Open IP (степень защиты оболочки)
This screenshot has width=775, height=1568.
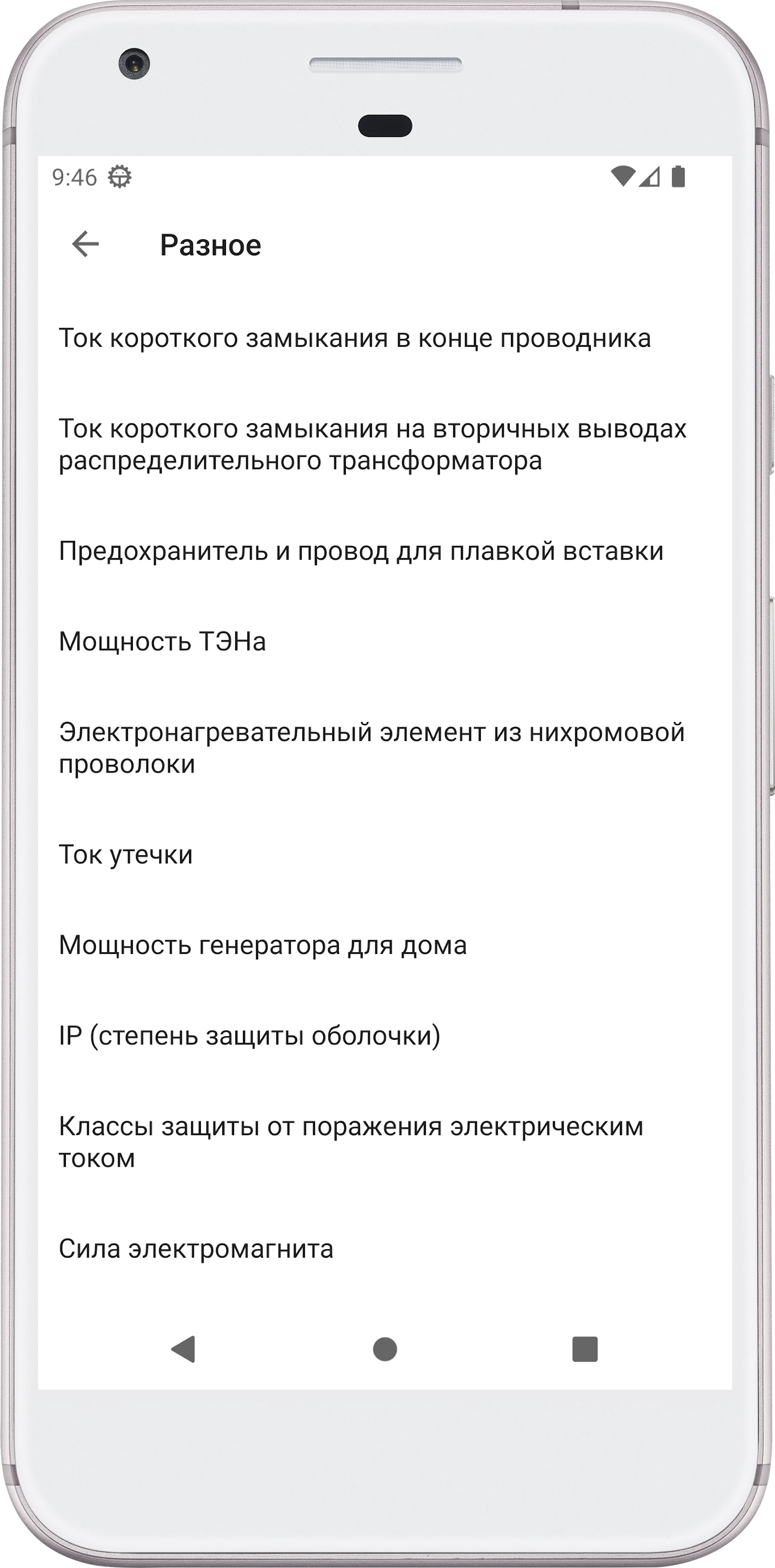click(385, 1036)
